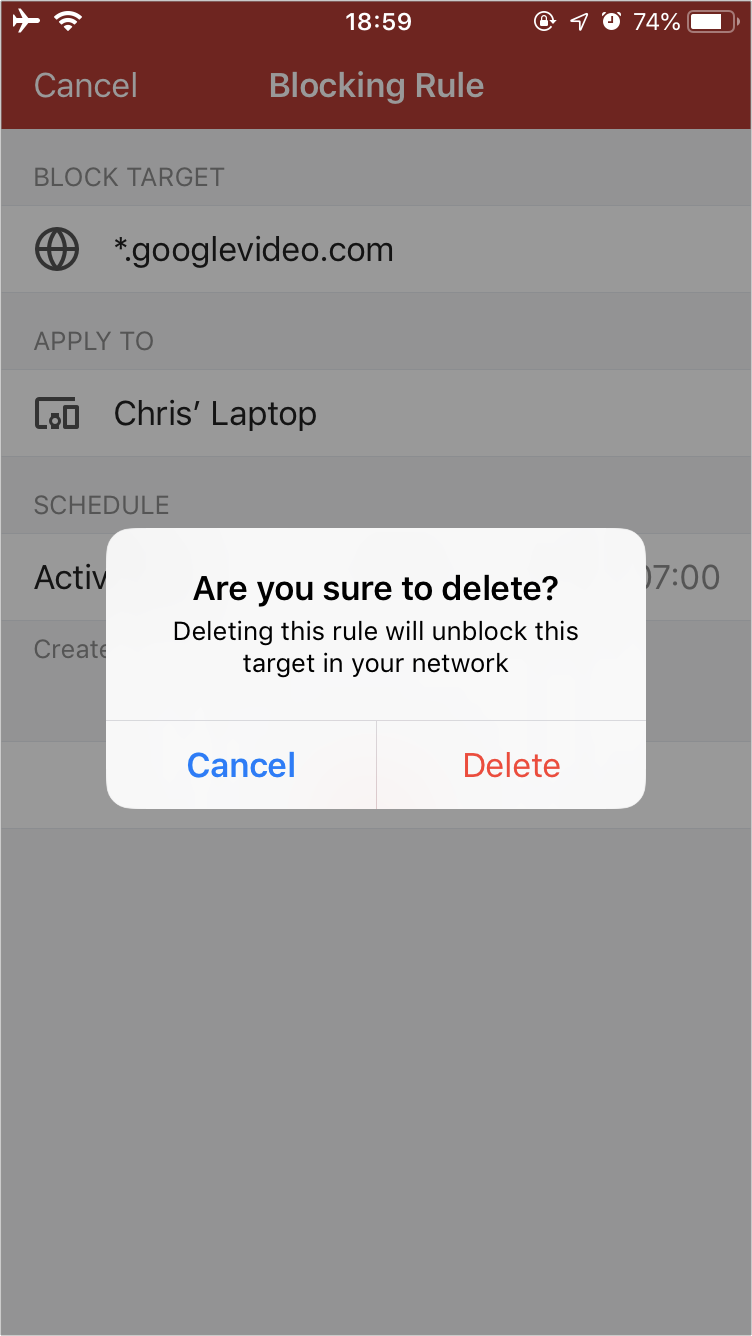Dismiss the dialog with the blue Cancel button
This screenshot has height=1336, width=752.
[x=241, y=765]
